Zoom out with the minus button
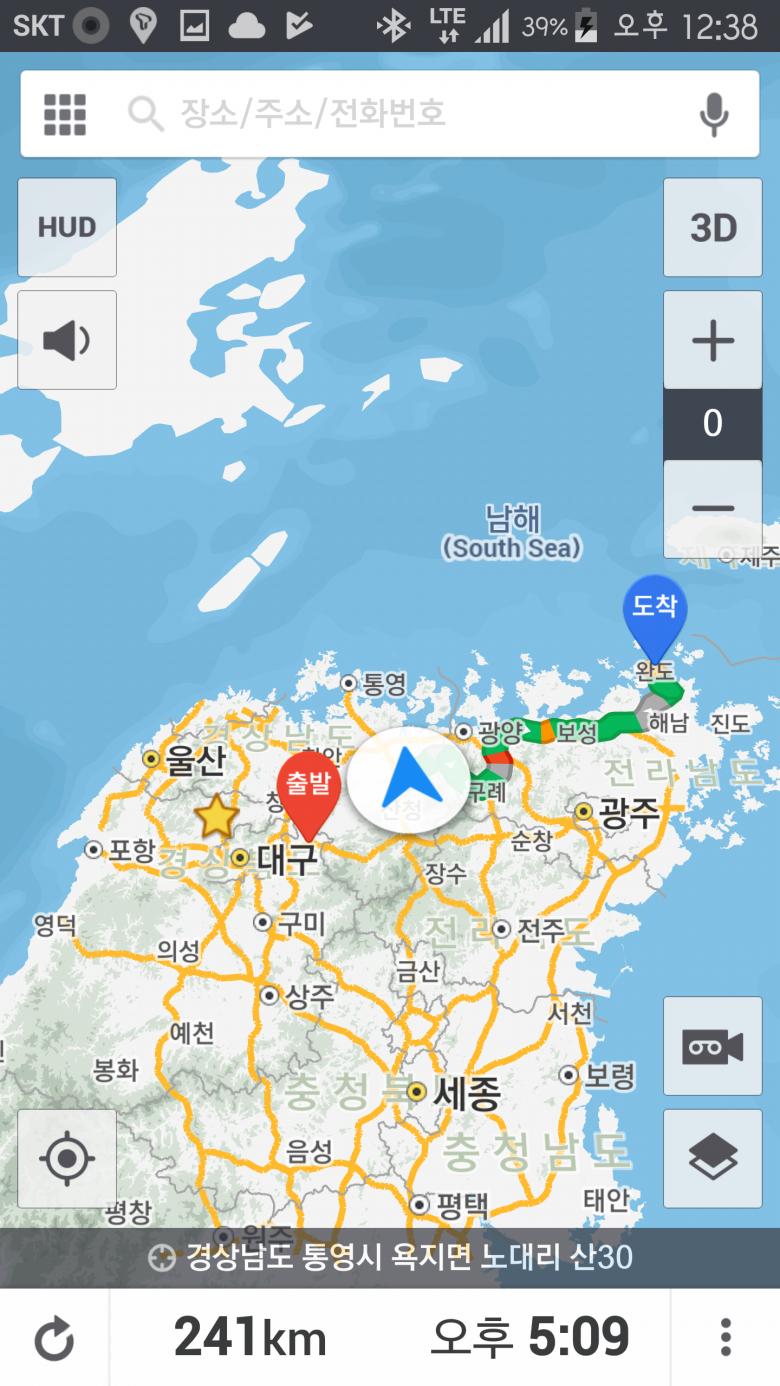780x1386 pixels. click(x=713, y=508)
